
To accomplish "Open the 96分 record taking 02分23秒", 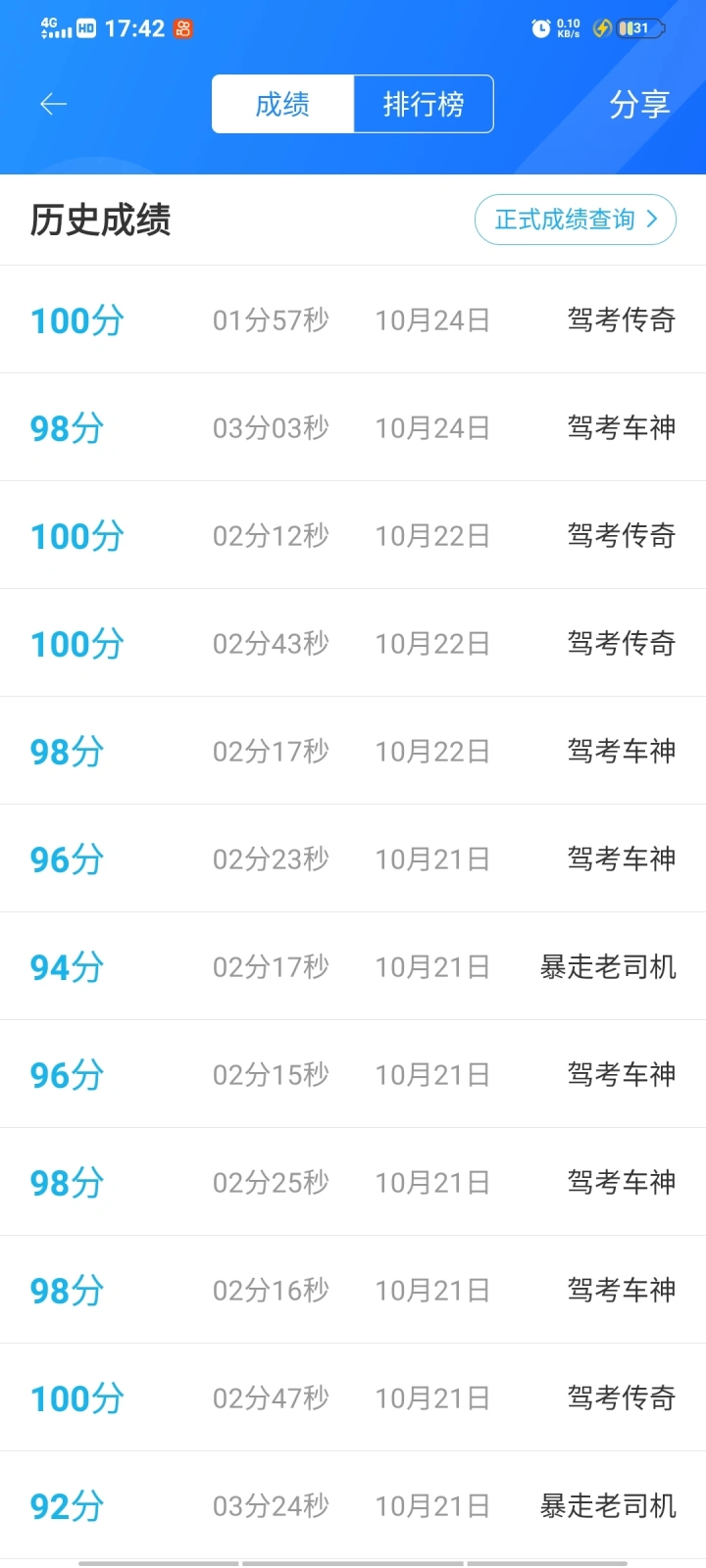I will (x=353, y=858).
